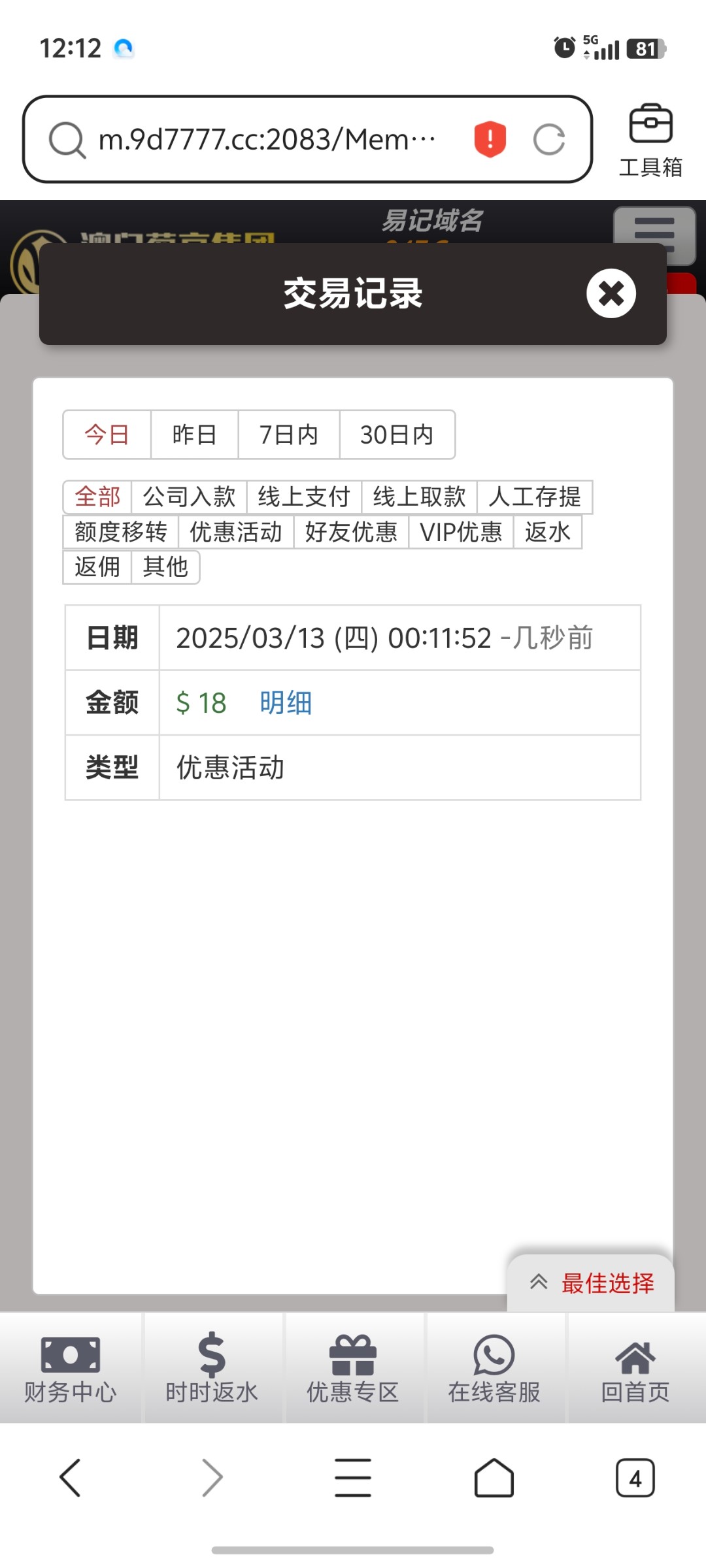Filter records by 返水
706x1568 pixels.
click(x=548, y=532)
